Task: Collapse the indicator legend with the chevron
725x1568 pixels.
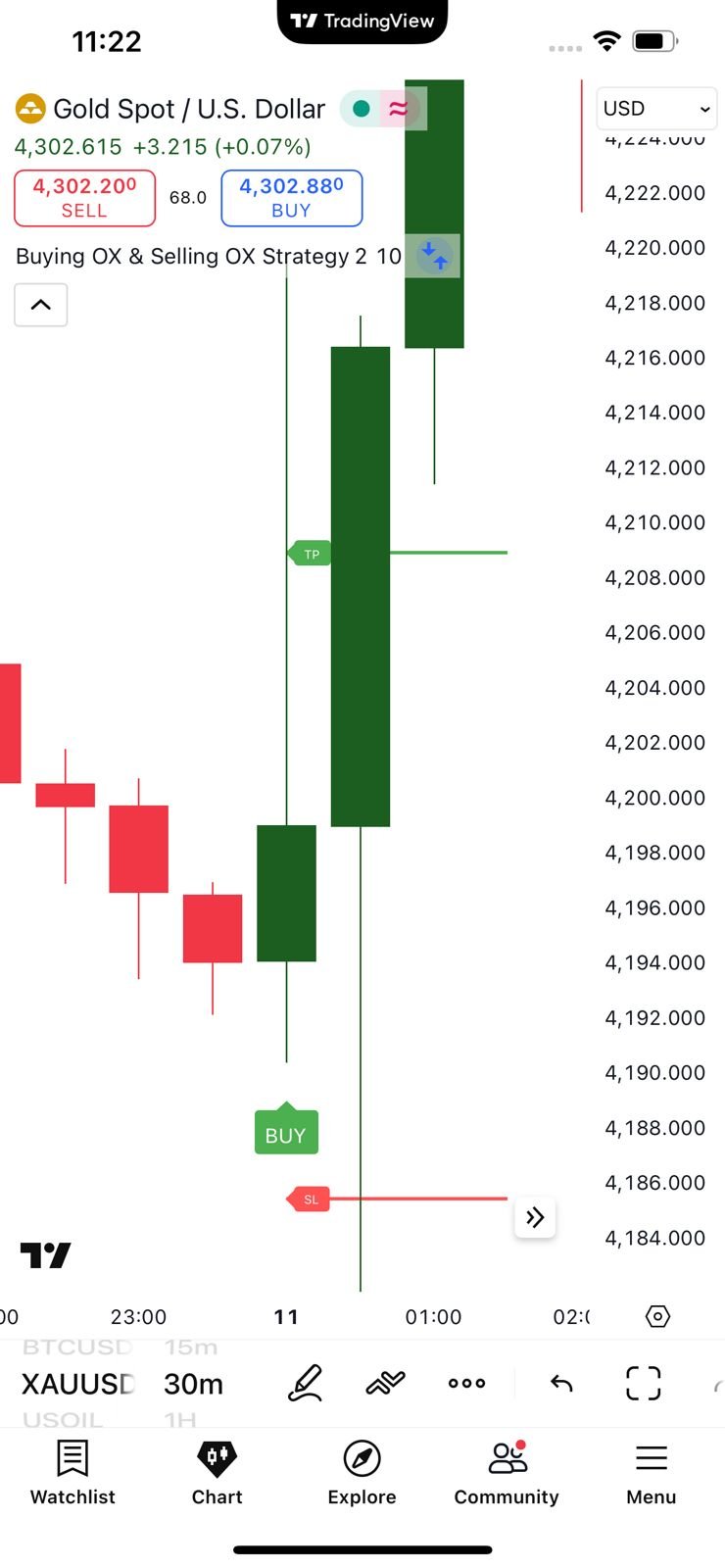Action: pyautogui.click(x=41, y=305)
